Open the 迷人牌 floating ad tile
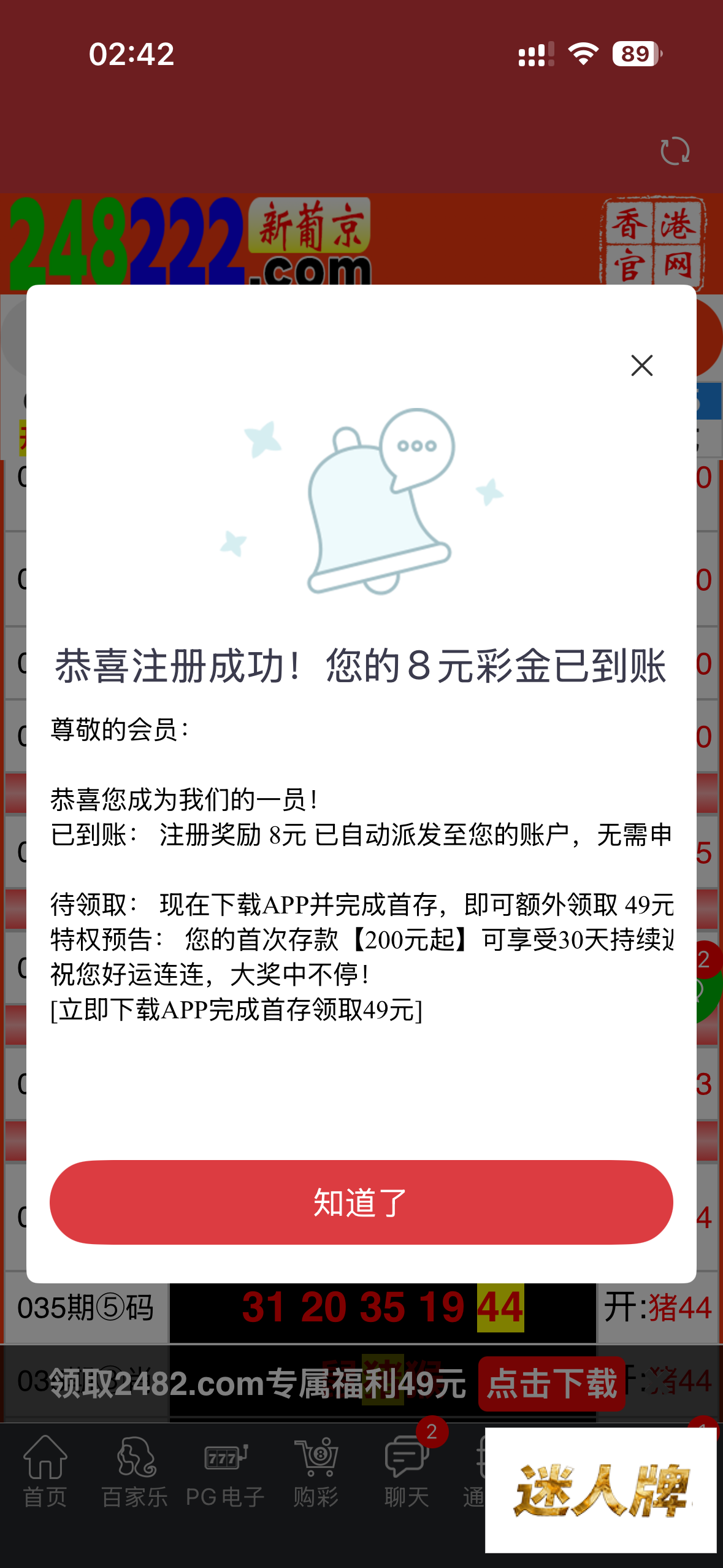The image size is (723, 1568). (600, 1491)
